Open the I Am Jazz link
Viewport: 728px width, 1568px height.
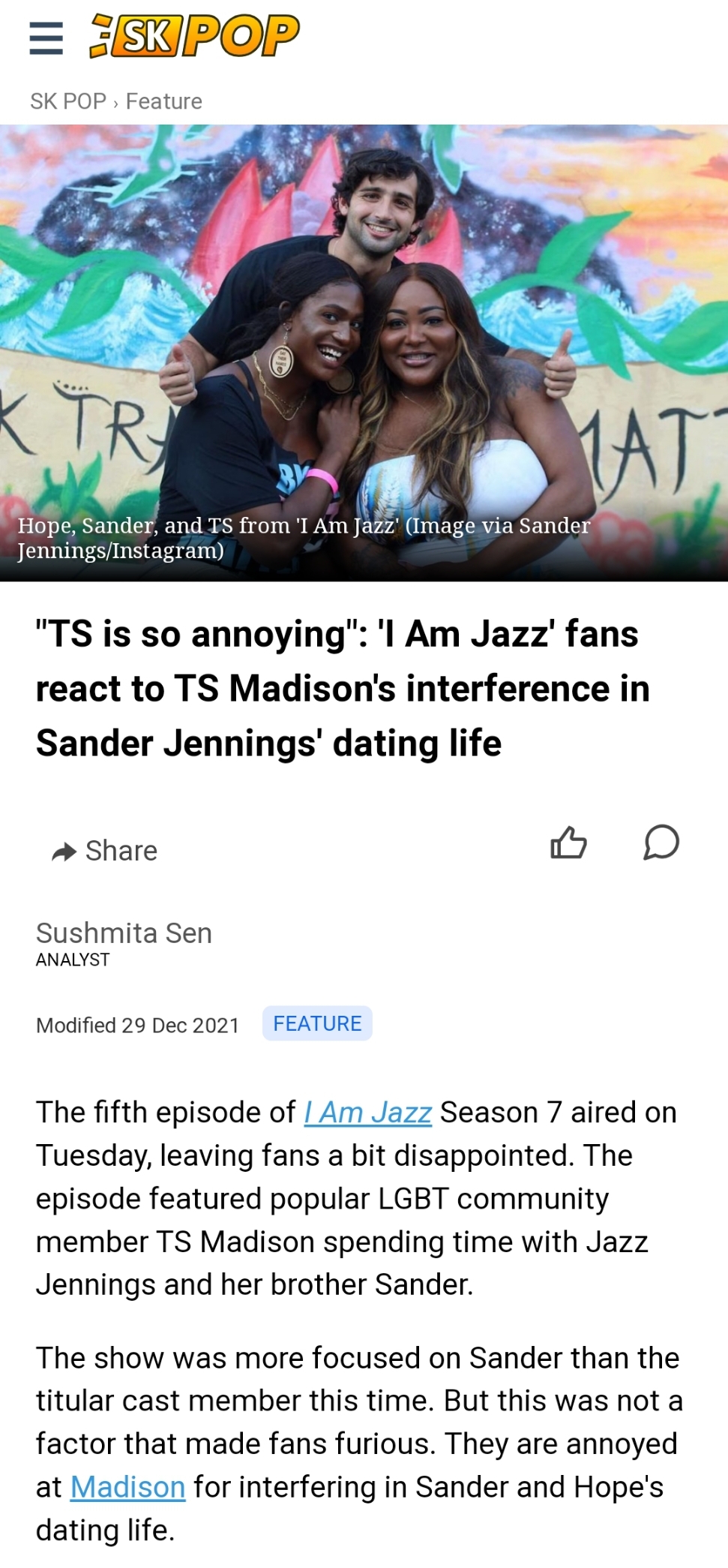point(367,1113)
